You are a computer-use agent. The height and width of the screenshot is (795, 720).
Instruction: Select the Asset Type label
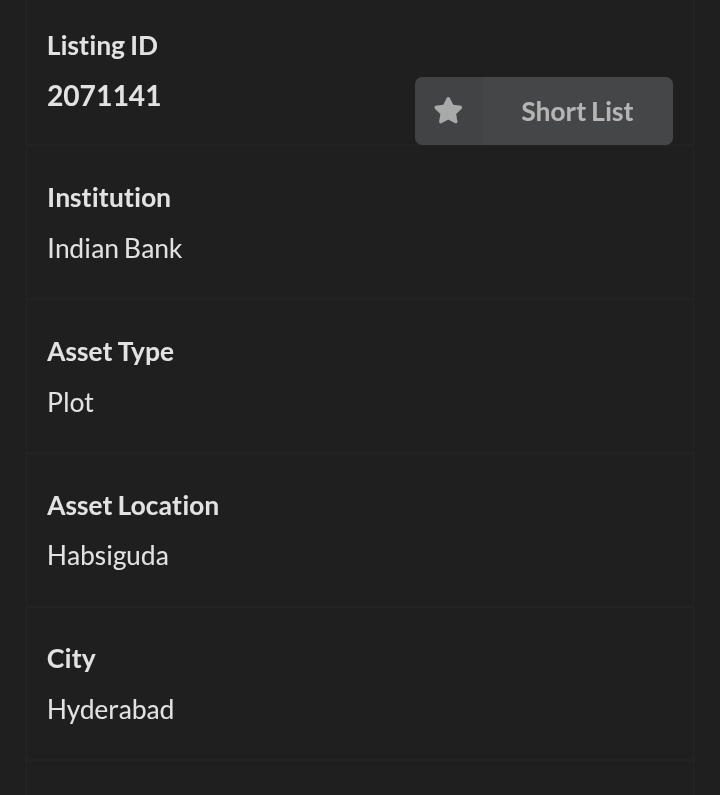point(110,351)
